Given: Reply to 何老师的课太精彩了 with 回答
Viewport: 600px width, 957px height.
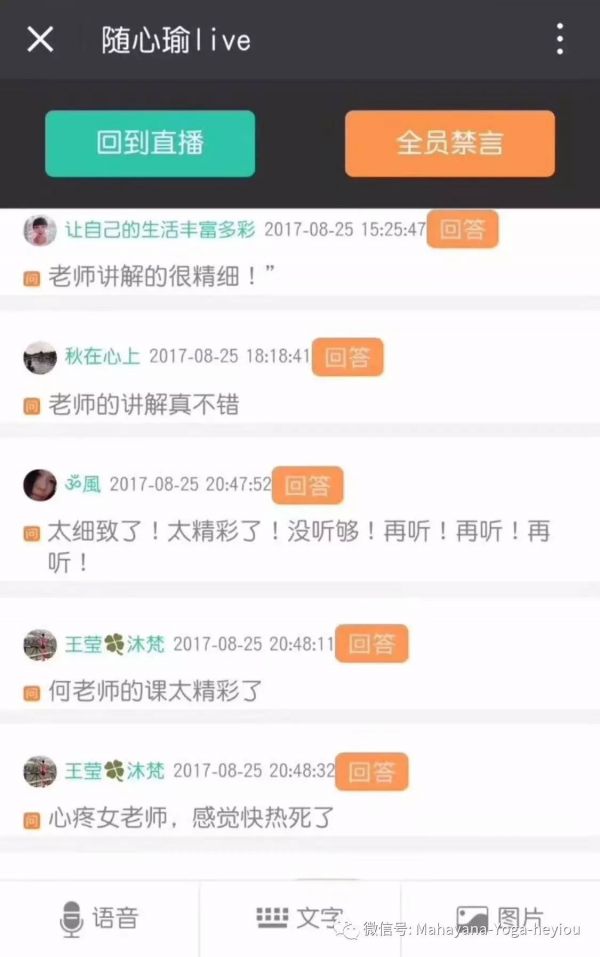Looking at the screenshot, I should click(x=371, y=644).
